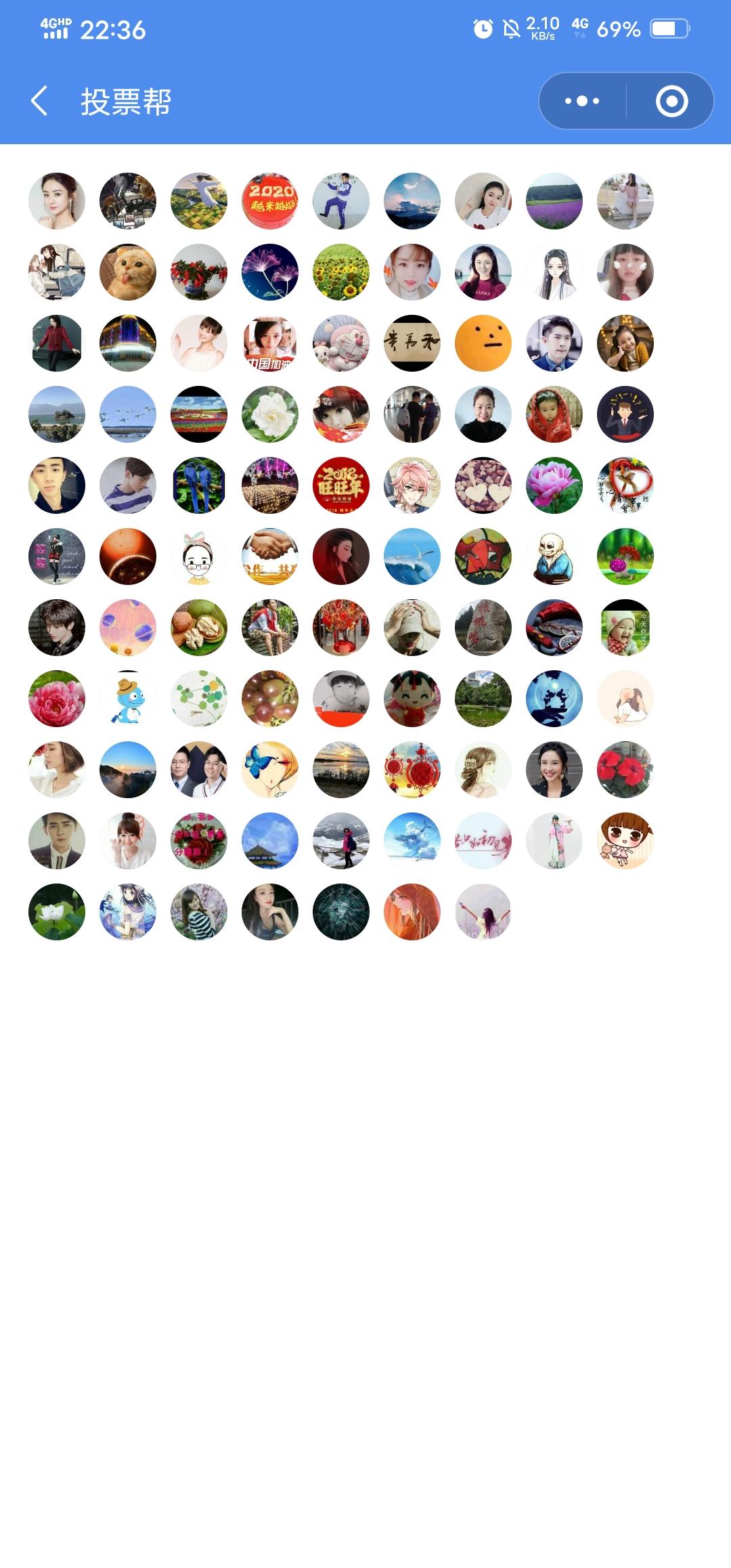The width and height of the screenshot is (731, 1568).
Task: Select the white lotus flower avatar
Action: click(x=57, y=912)
